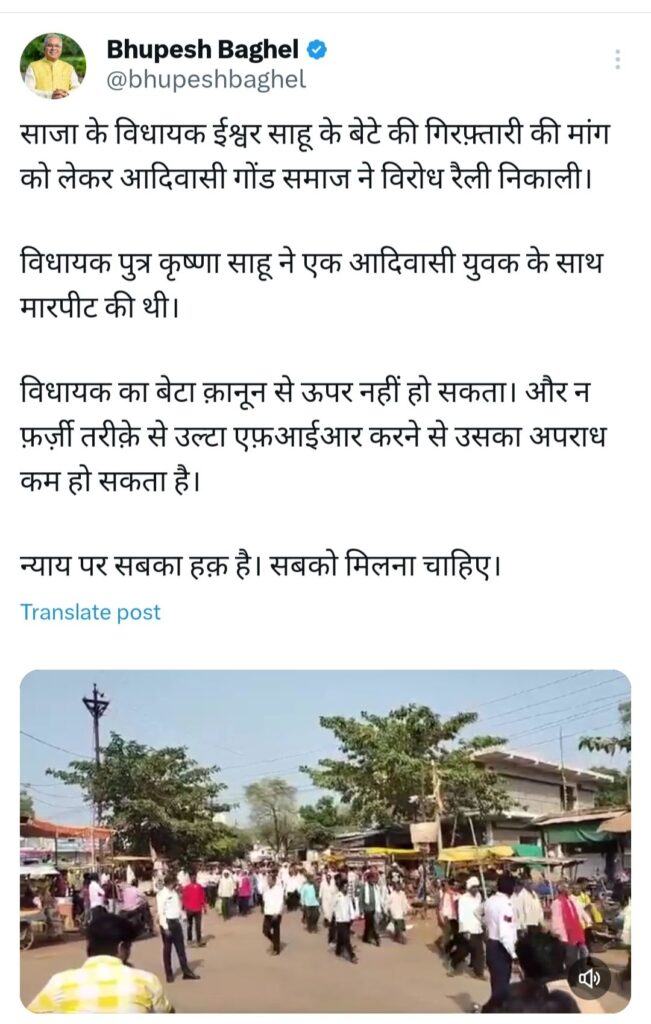Open the @bhupeshbaghel handle
Screen dimensions: 651x1024
pyautogui.click(x=206, y=80)
